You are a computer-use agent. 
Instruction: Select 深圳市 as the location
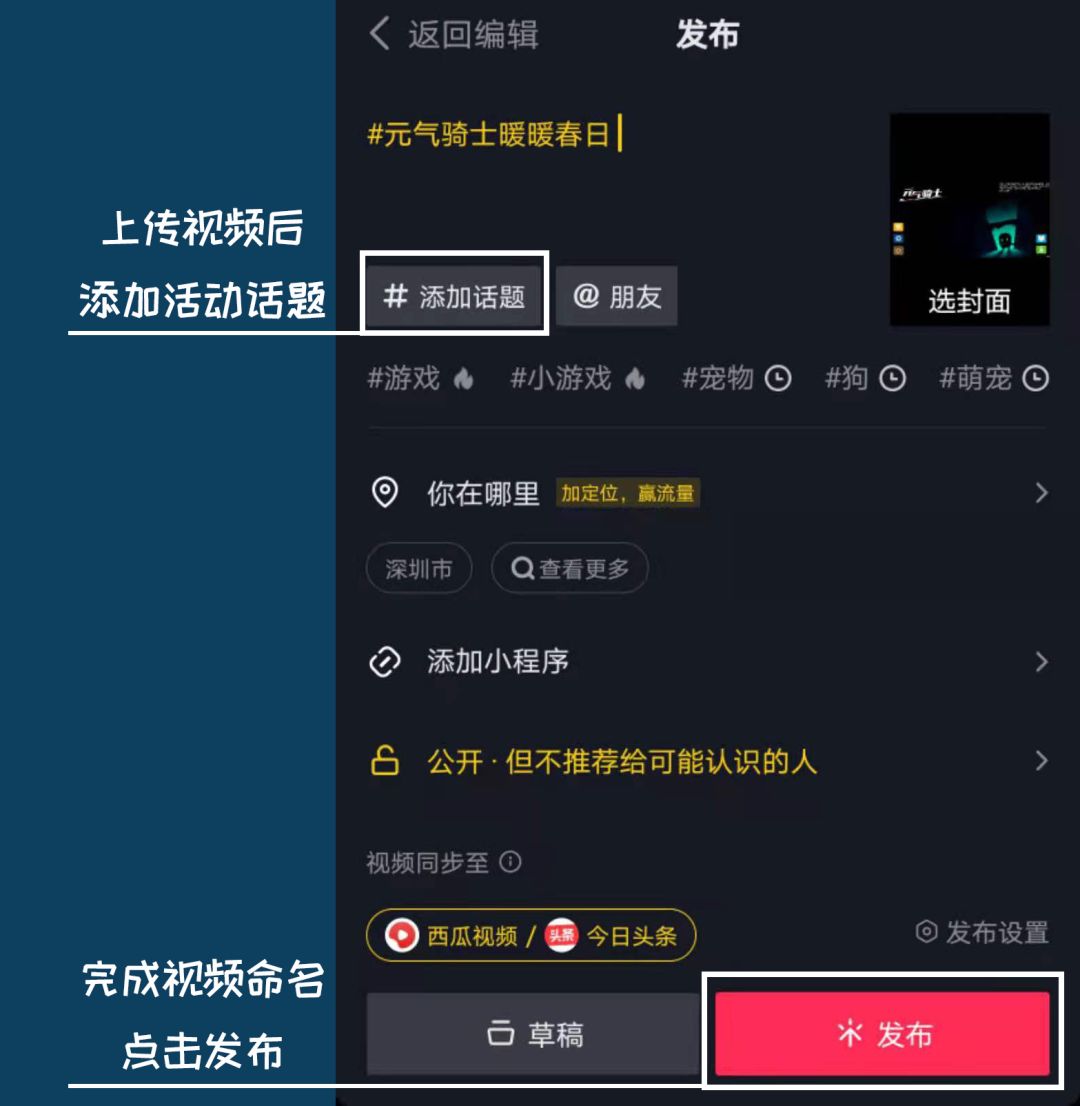[419, 568]
